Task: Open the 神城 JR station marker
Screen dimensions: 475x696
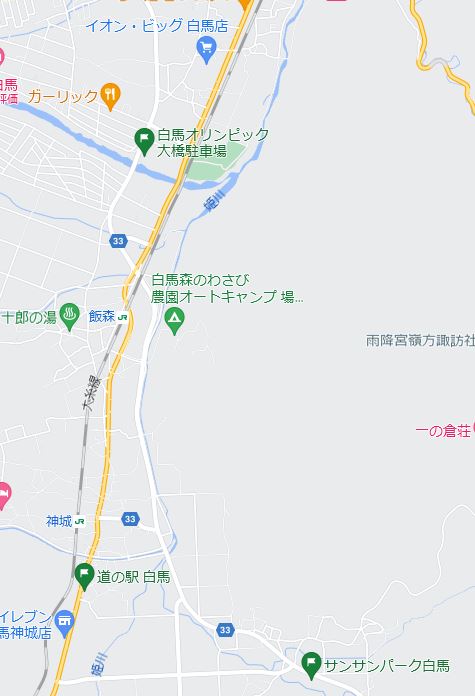Action: coord(79,522)
